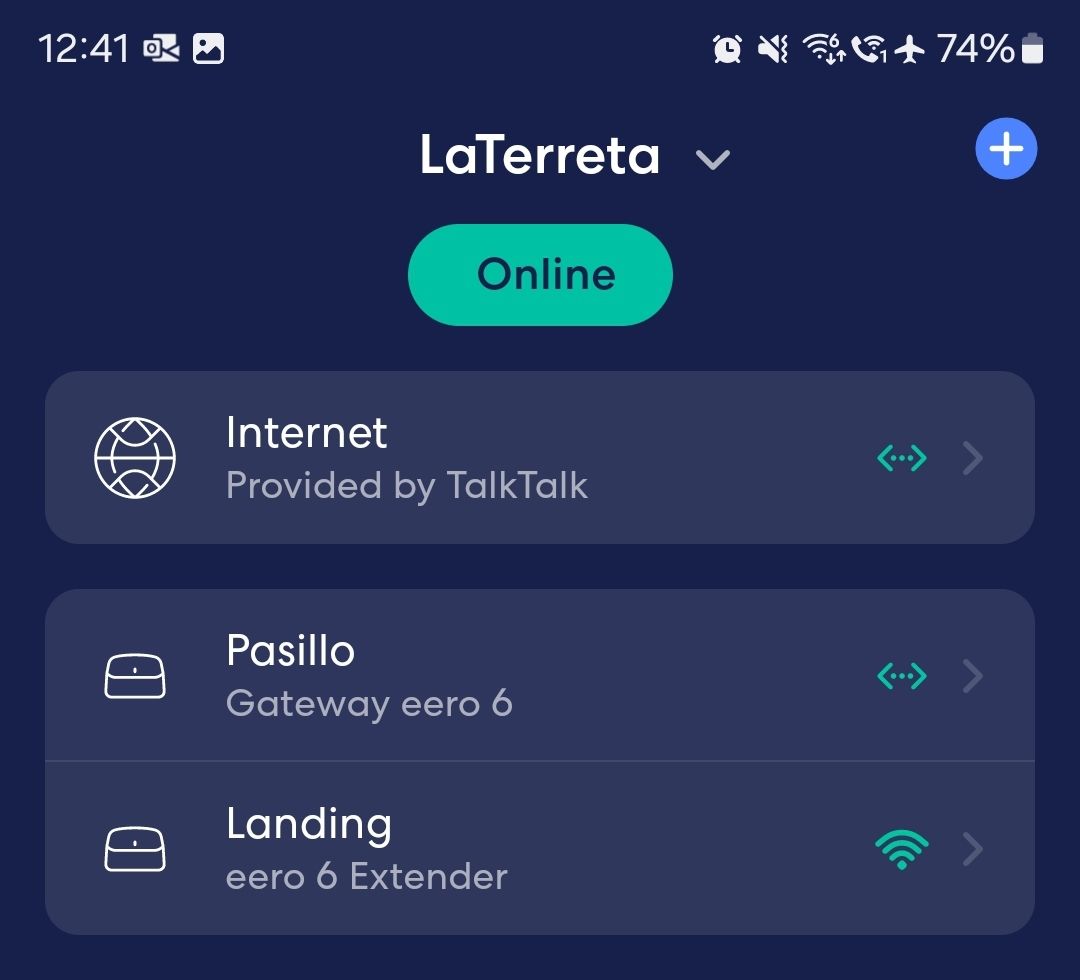Open the Pasillo gateway eero details
The image size is (1080, 980).
(540, 676)
